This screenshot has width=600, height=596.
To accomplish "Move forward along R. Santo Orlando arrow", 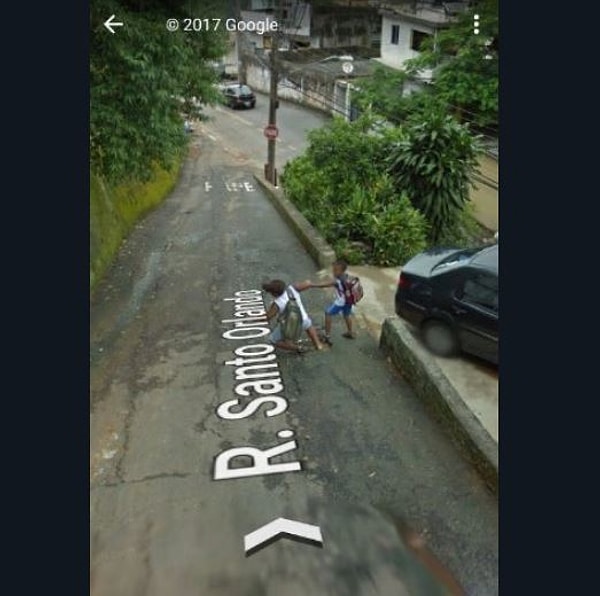I will click(x=283, y=534).
